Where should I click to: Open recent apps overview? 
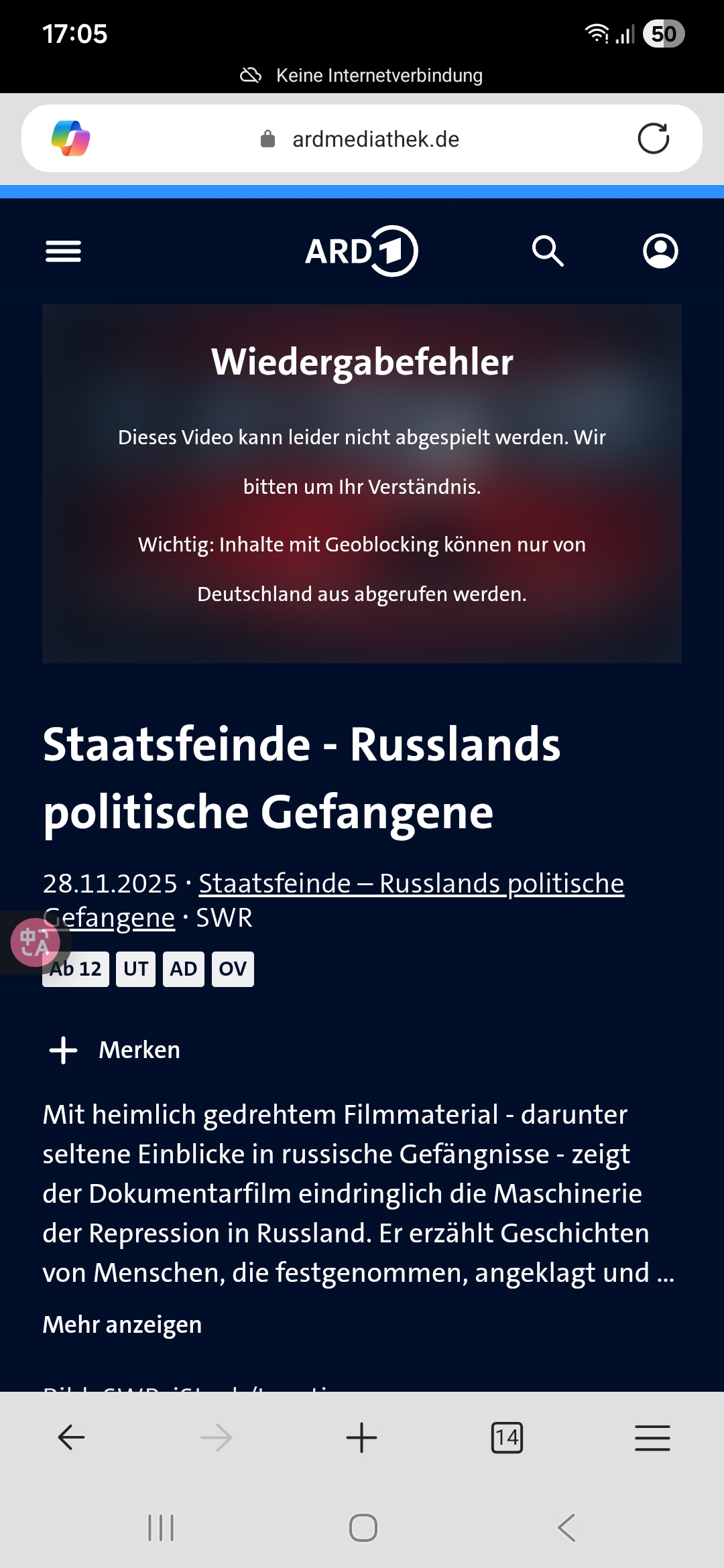click(161, 1528)
